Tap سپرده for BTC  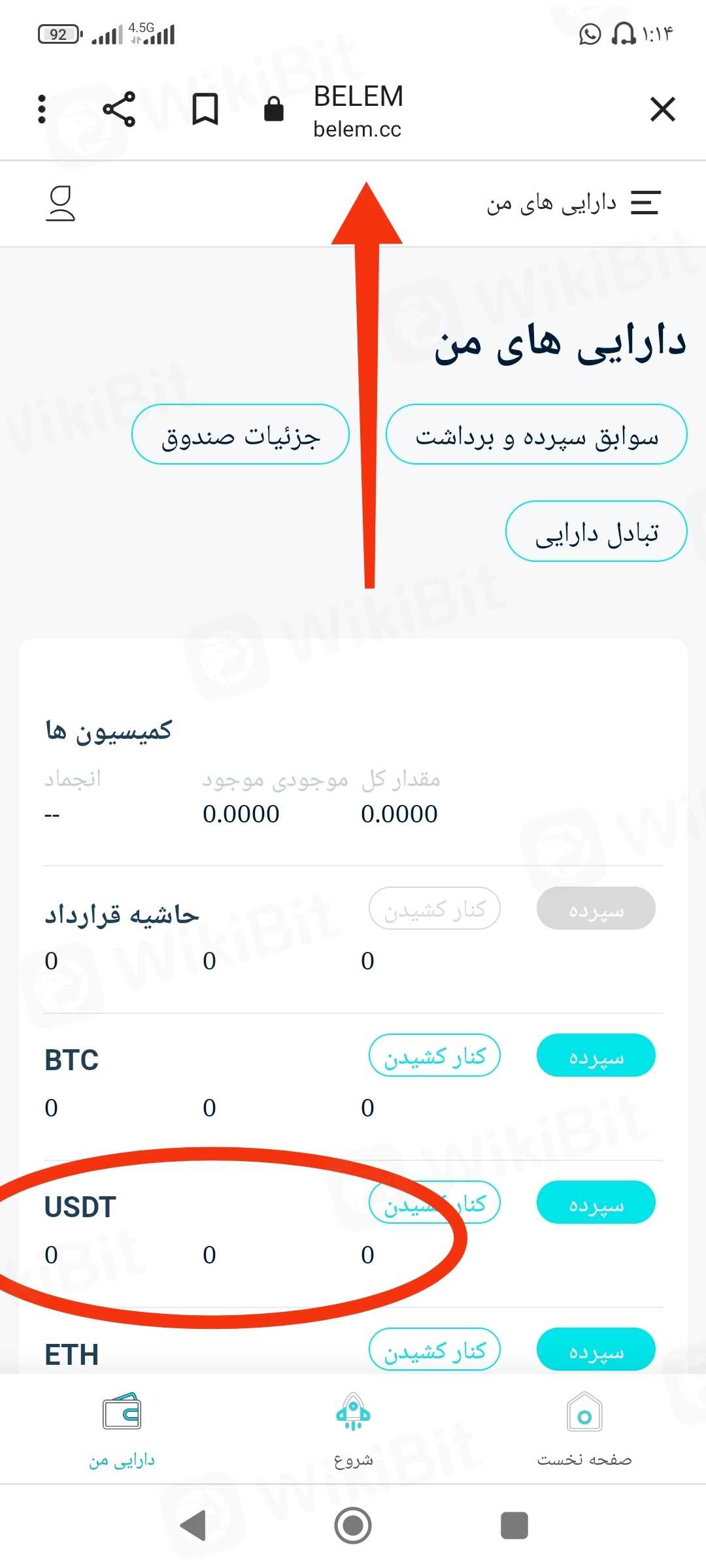[x=596, y=1056]
